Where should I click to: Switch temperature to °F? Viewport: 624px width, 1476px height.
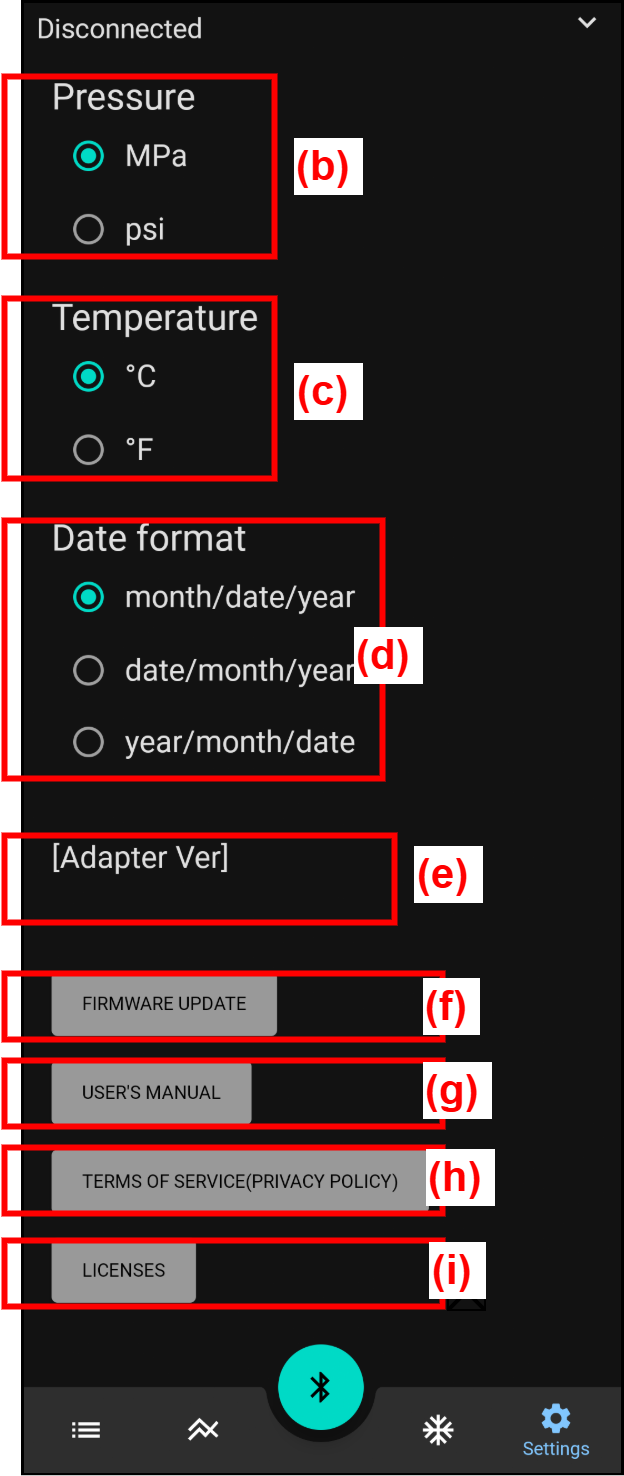89,451
